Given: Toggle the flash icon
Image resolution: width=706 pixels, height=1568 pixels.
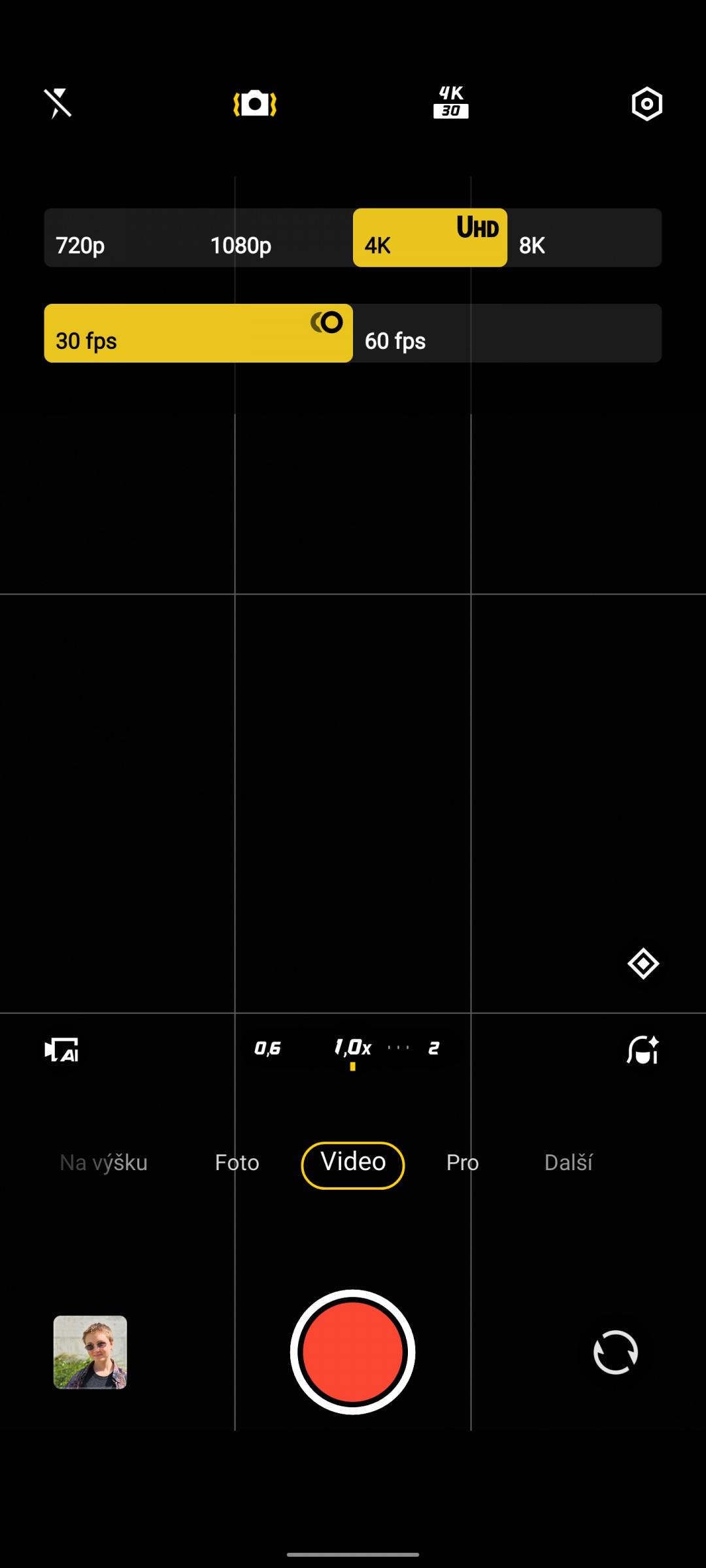Looking at the screenshot, I should pos(58,104).
